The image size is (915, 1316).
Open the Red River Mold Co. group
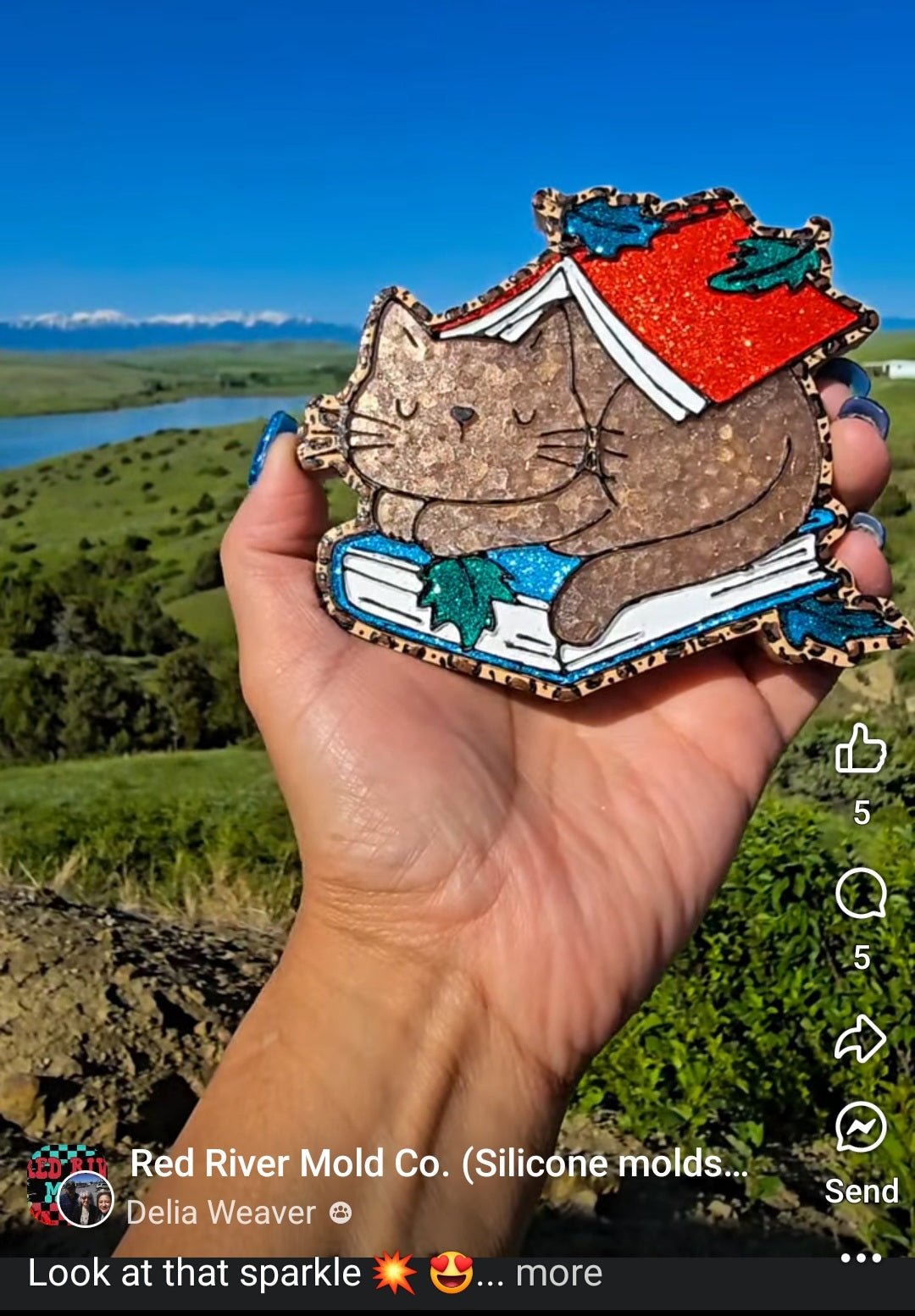pos(439,1164)
